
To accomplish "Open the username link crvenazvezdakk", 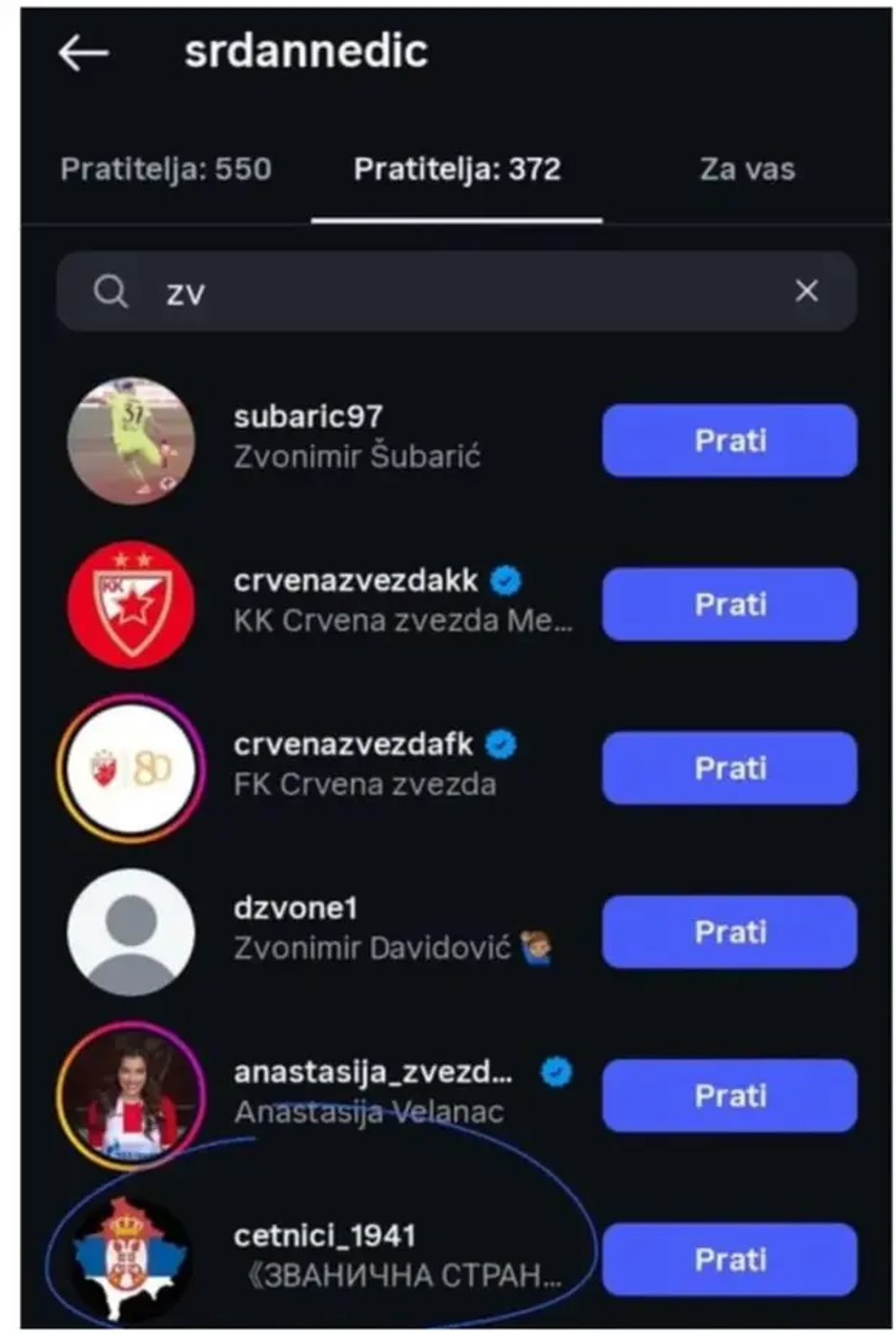I will pyautogui.click(x=355, y=579).
